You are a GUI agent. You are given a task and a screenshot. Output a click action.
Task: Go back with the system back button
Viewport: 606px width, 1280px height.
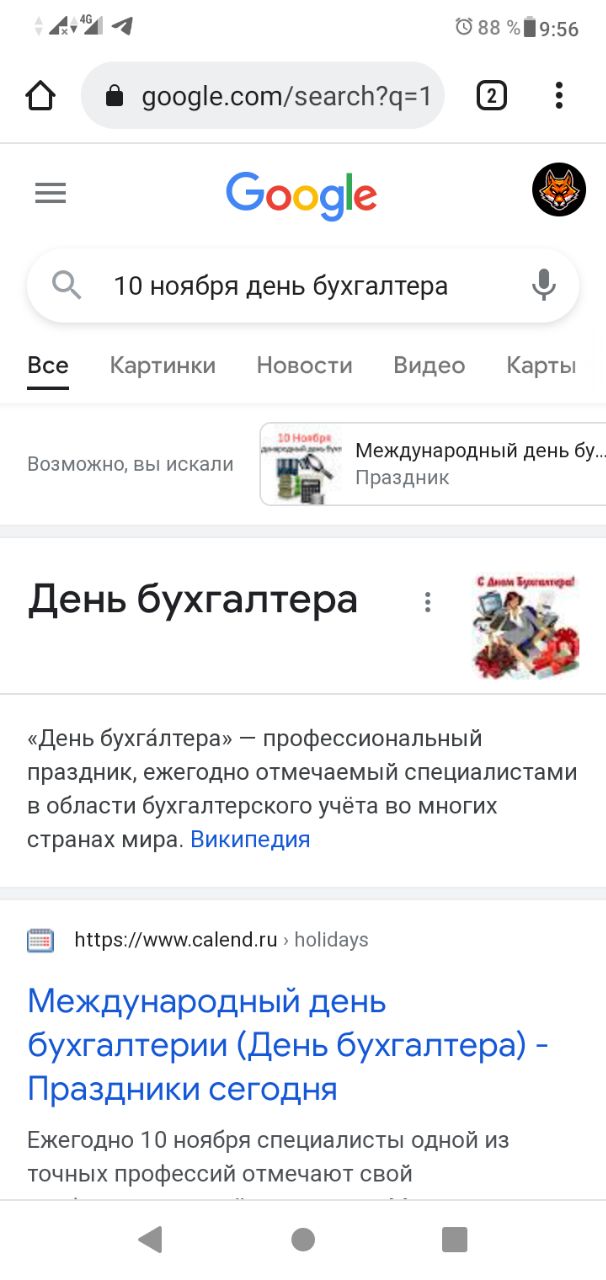point(150,1240)
